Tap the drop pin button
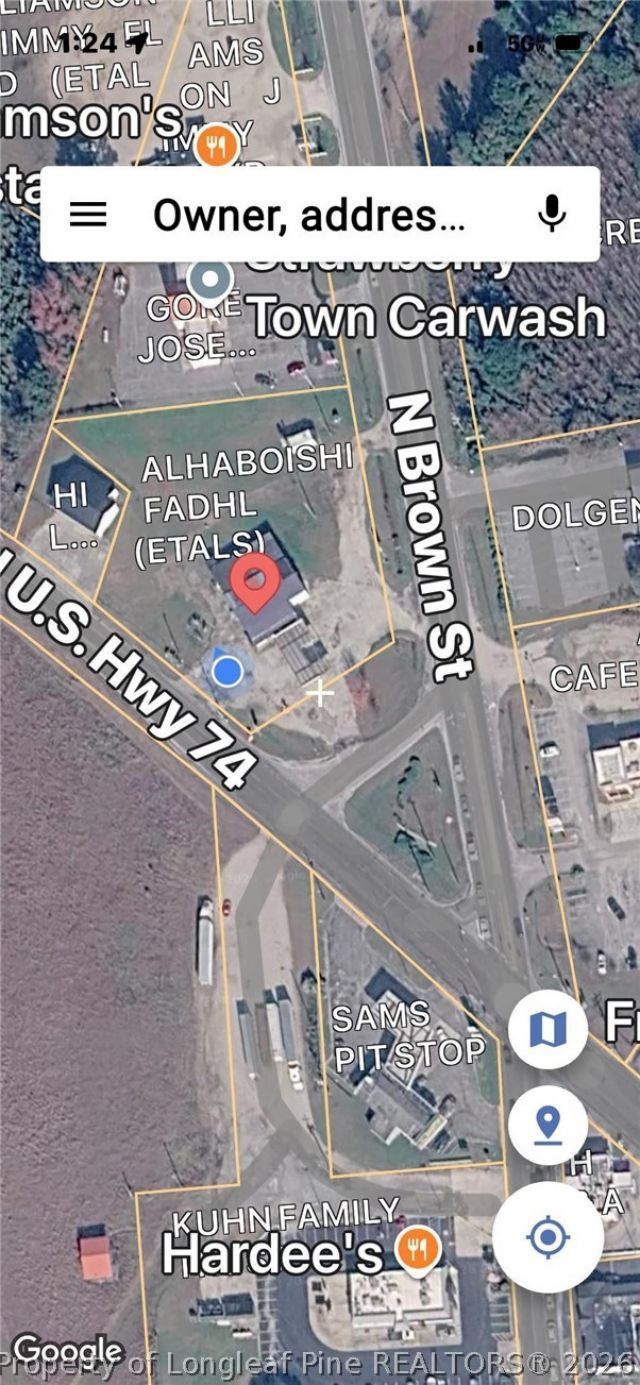Viewport: 640px width, 1385px height. tap(547, 1126)
